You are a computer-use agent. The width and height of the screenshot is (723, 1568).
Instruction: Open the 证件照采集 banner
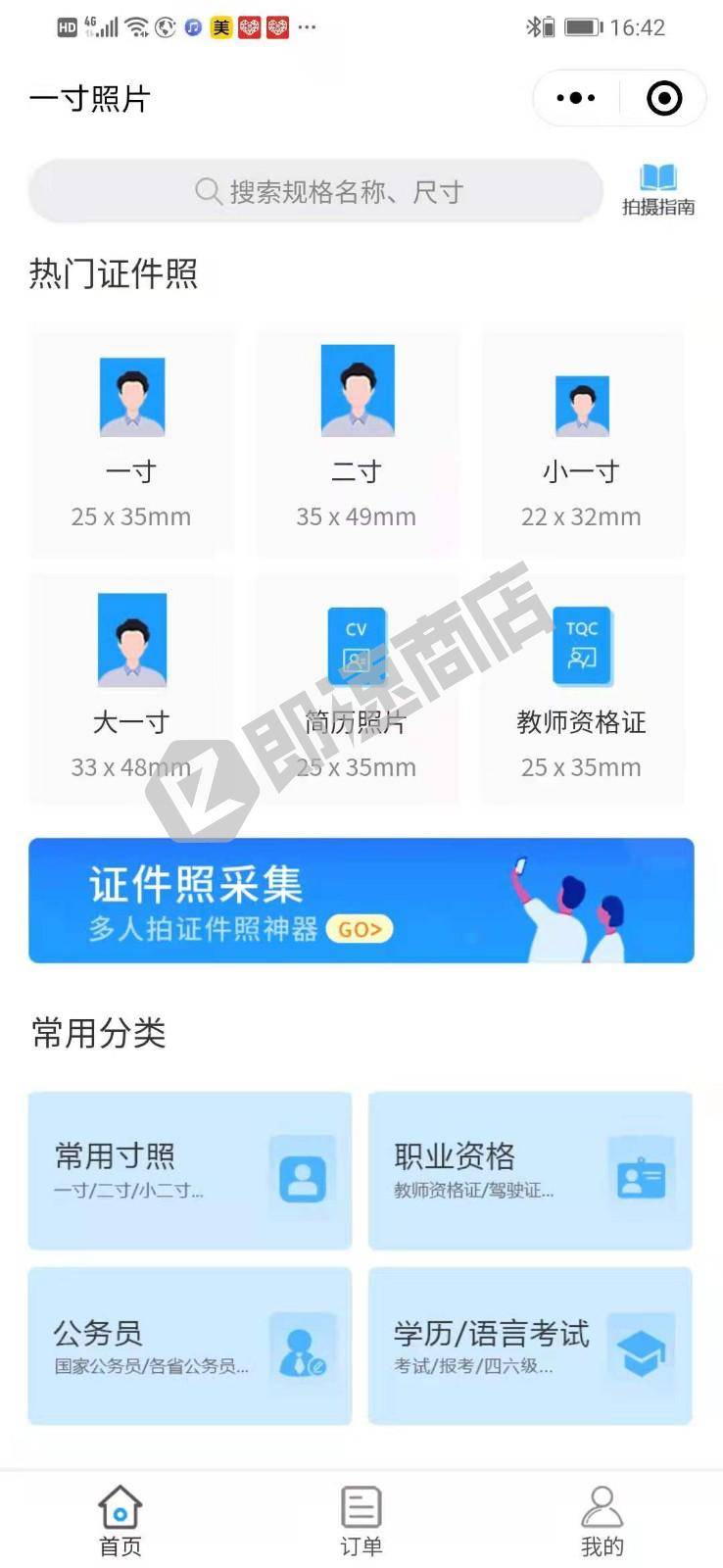361,900
